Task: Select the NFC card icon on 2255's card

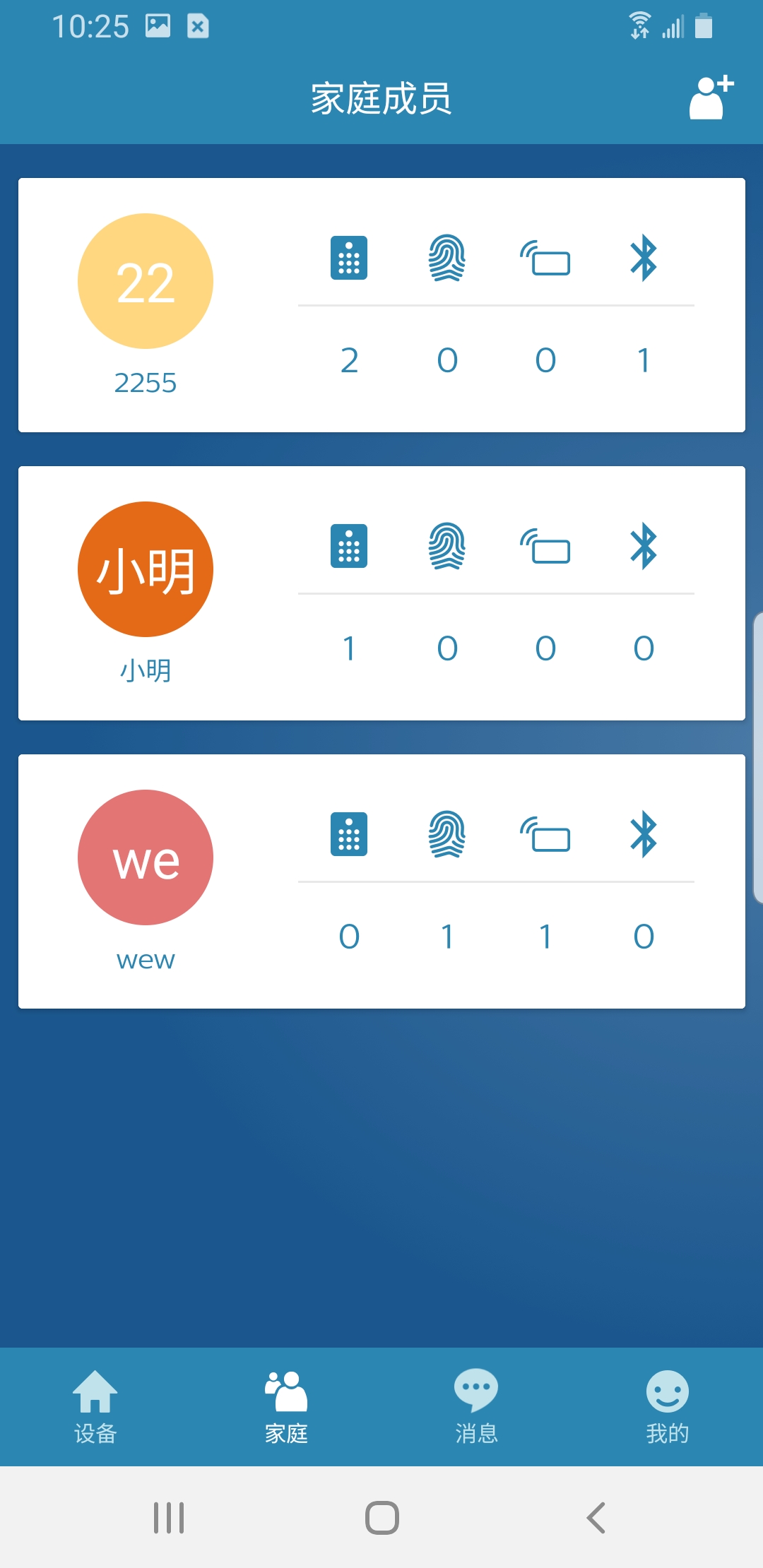Action: (x=546, y=259)
